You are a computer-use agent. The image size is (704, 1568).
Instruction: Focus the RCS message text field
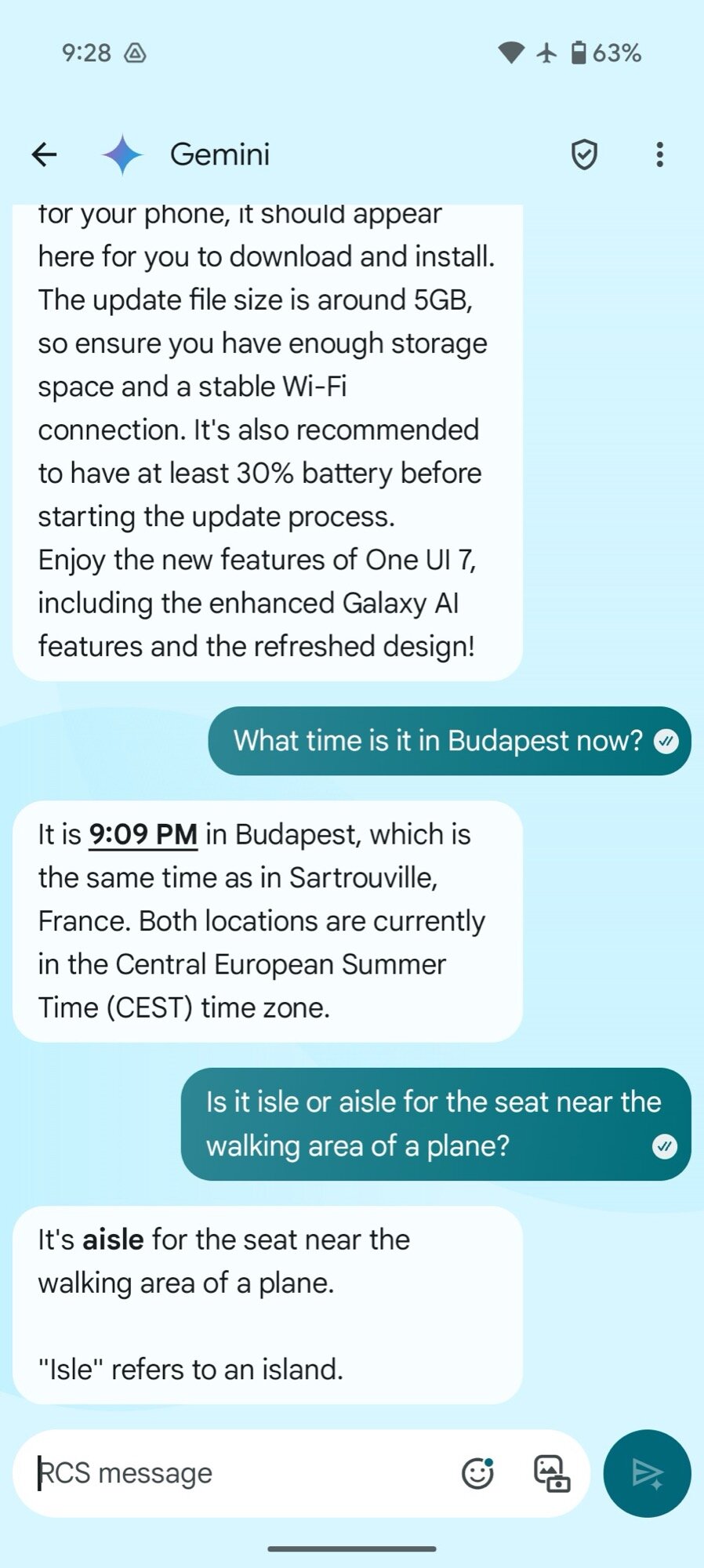(x=235, y=1473)
